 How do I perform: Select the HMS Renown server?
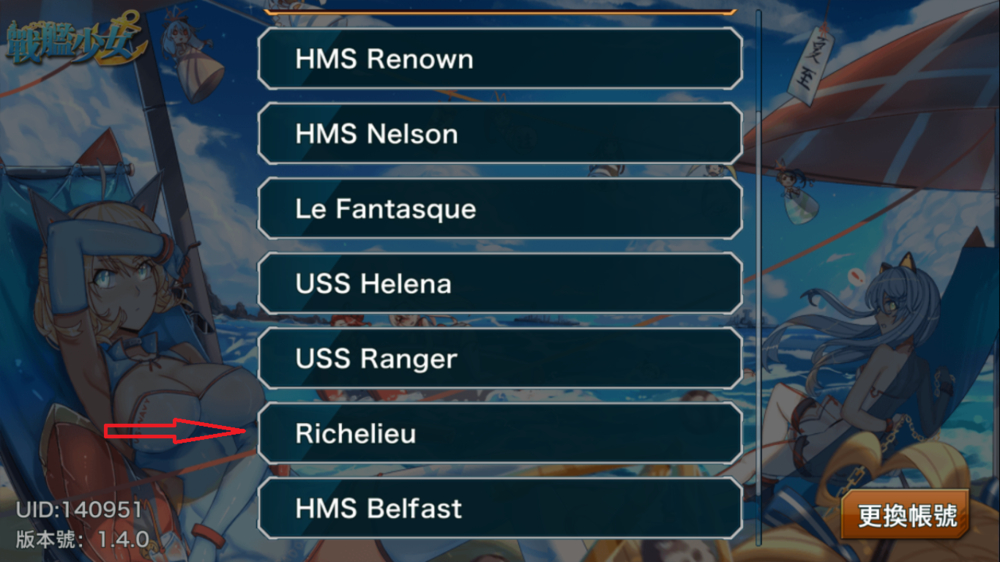click(500, 59)
